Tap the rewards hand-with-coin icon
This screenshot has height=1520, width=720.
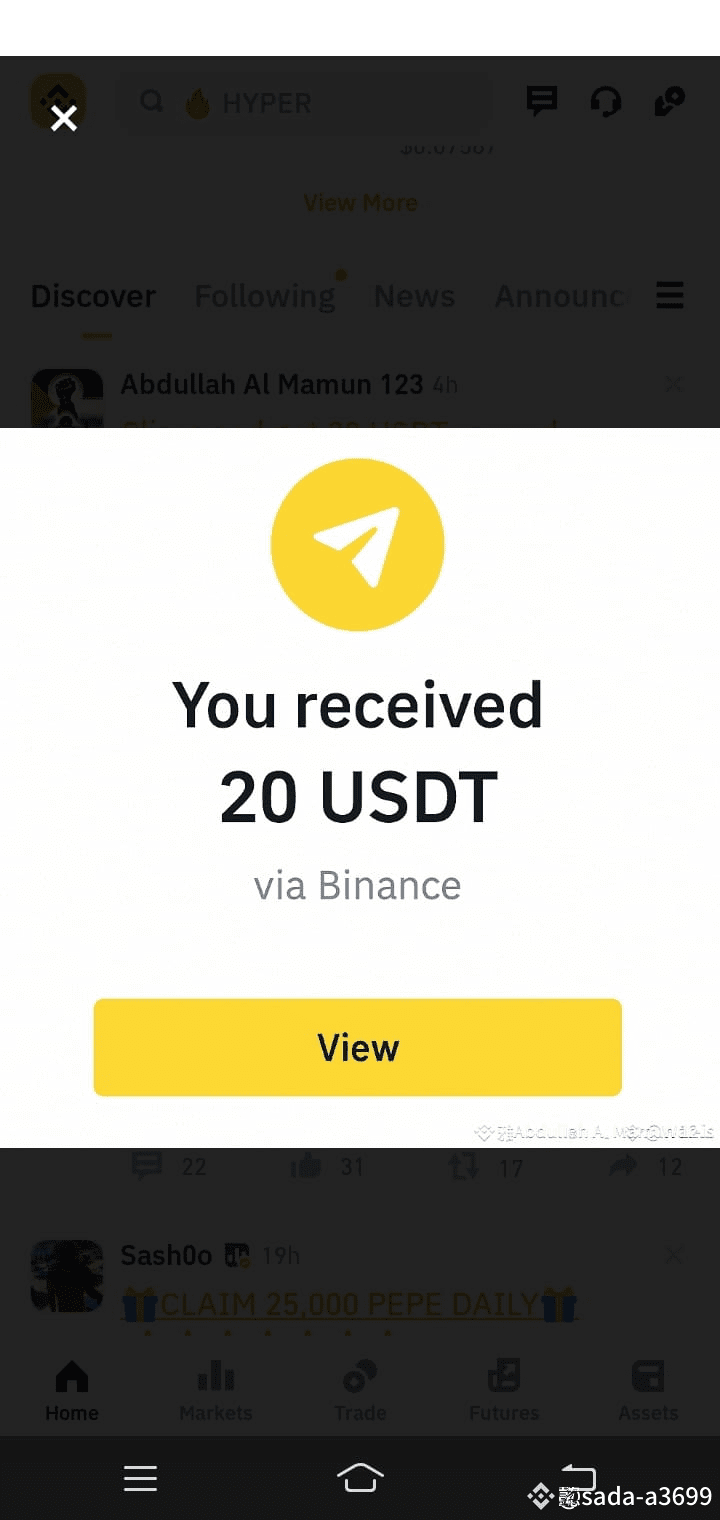click(668, 100)
